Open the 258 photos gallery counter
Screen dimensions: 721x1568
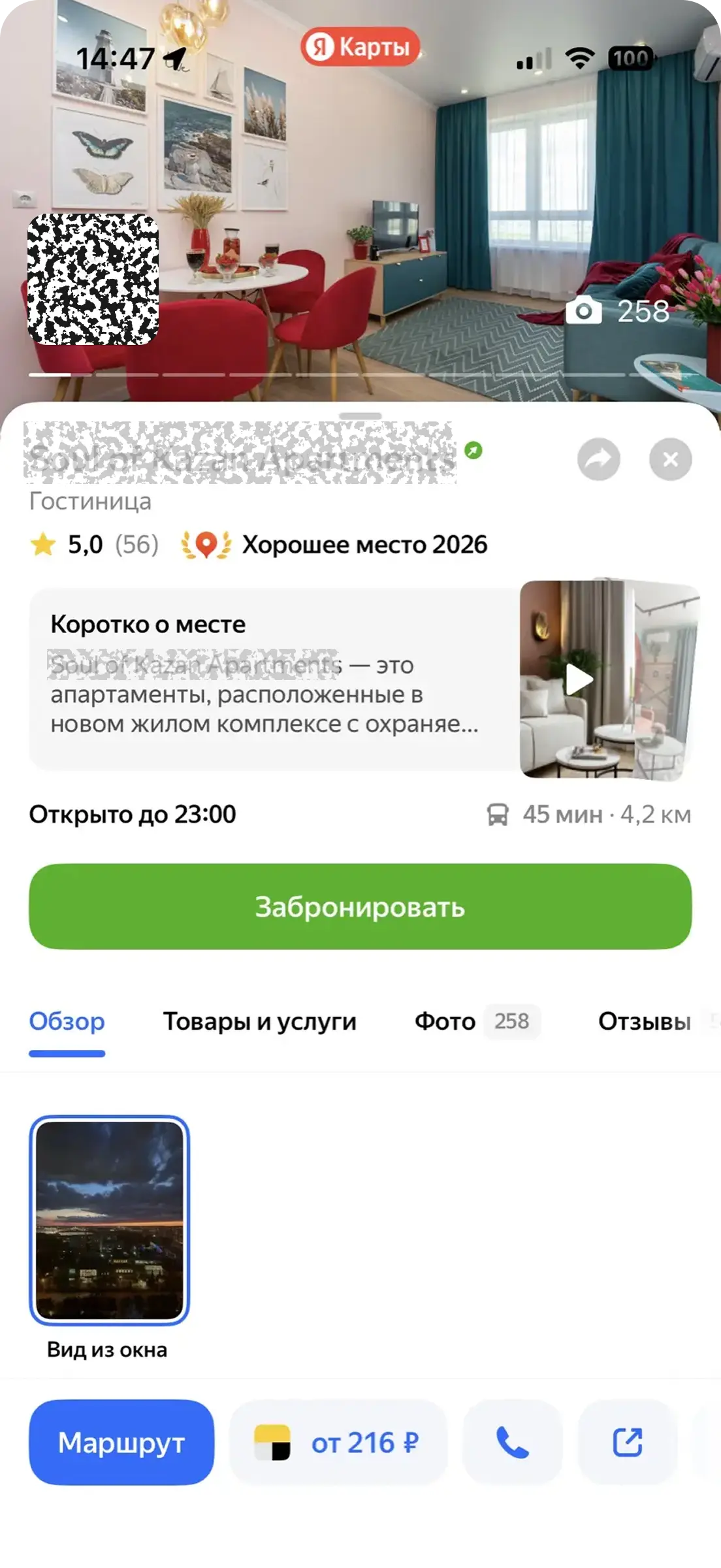pyautogui.click(x=618, y=311)
